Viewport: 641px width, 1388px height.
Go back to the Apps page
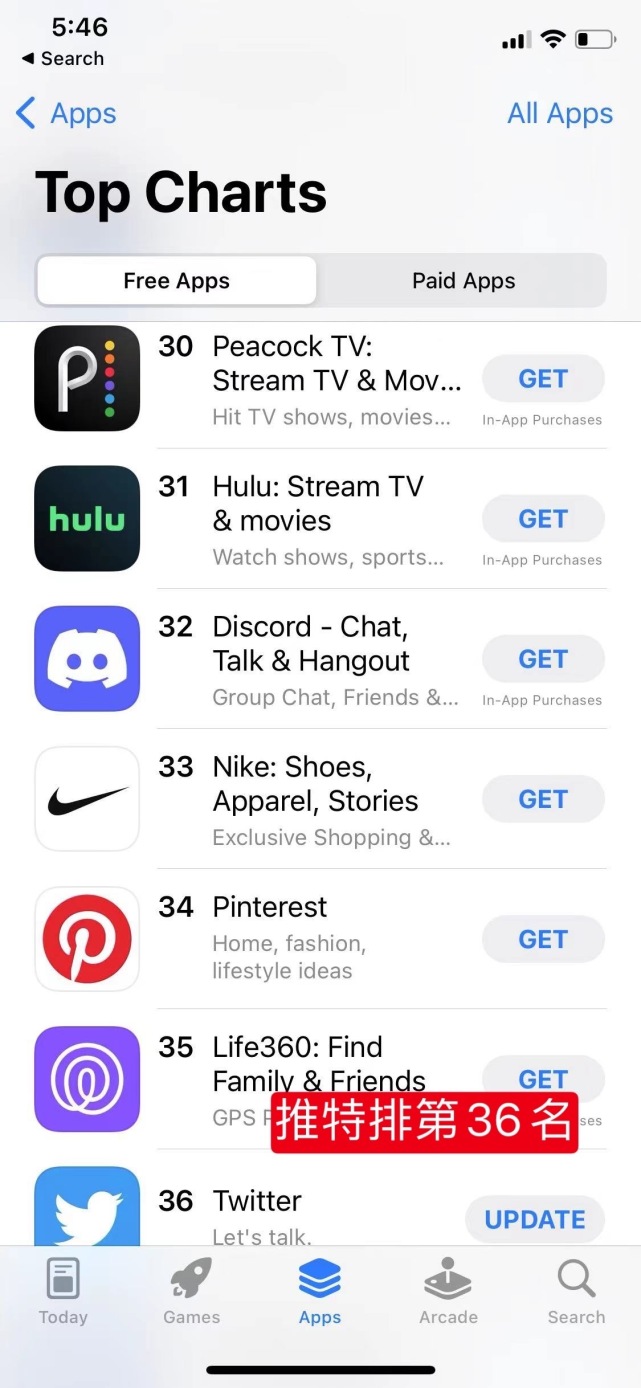pos(66,114)
